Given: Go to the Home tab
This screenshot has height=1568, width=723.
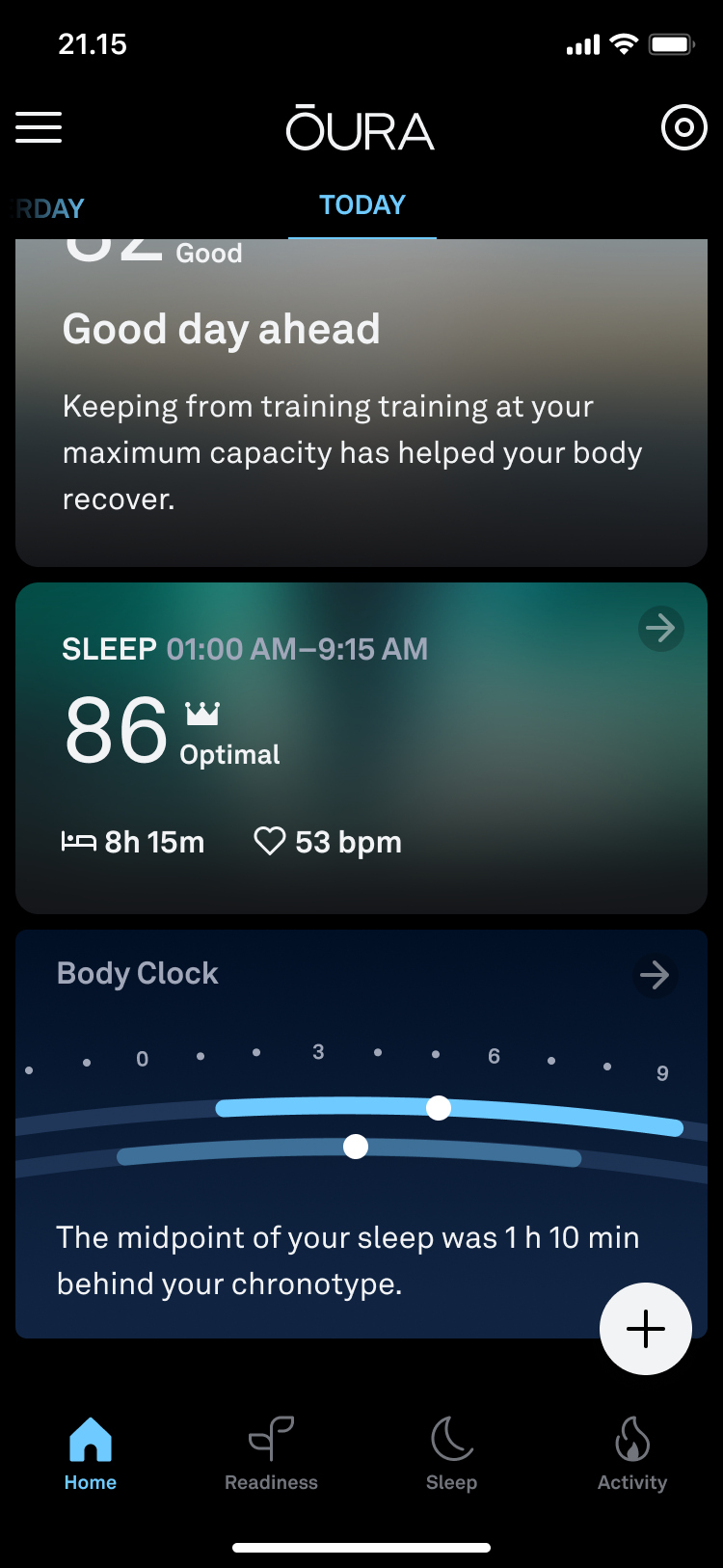Looking at the screenshot, I should coord(91,1454).
